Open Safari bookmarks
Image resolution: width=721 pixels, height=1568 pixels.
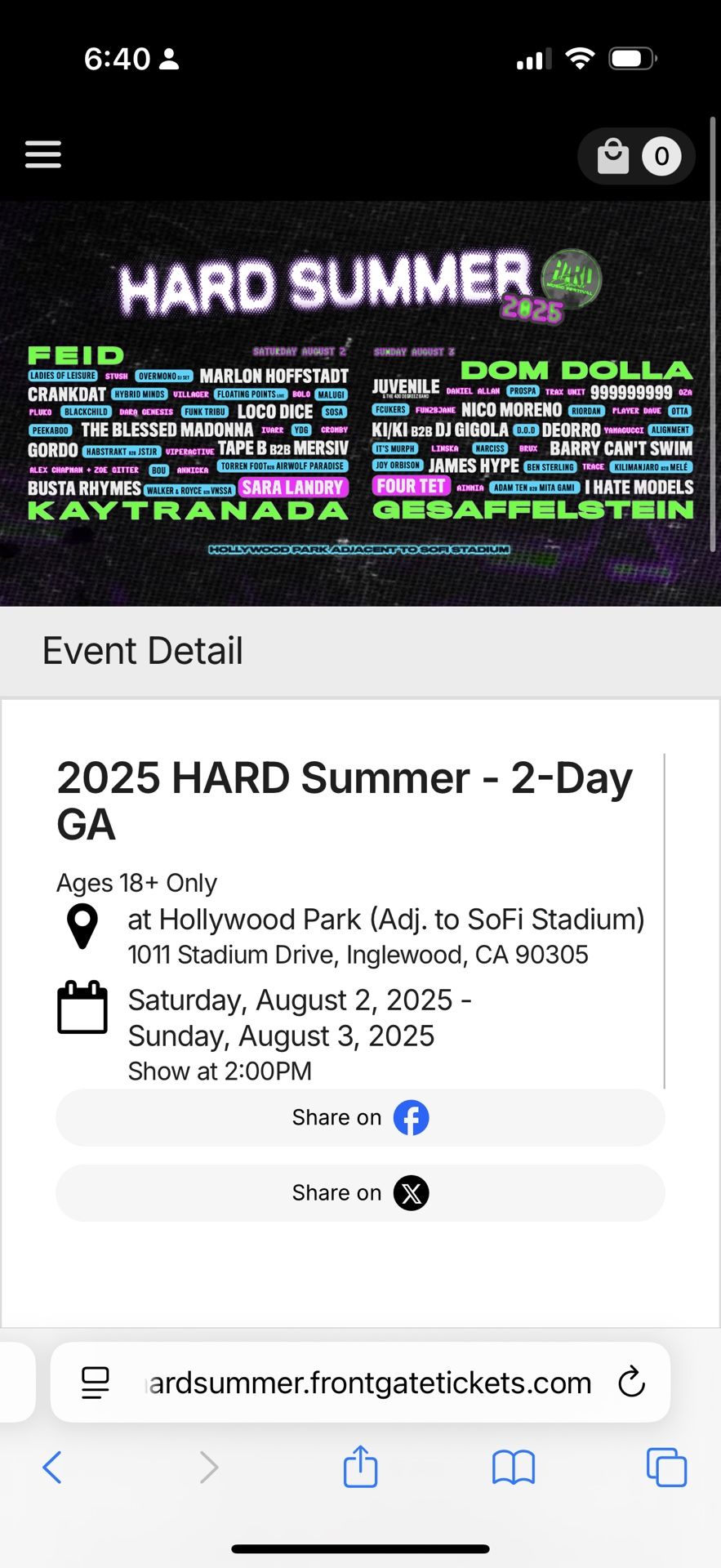[x=513, y=1468]
